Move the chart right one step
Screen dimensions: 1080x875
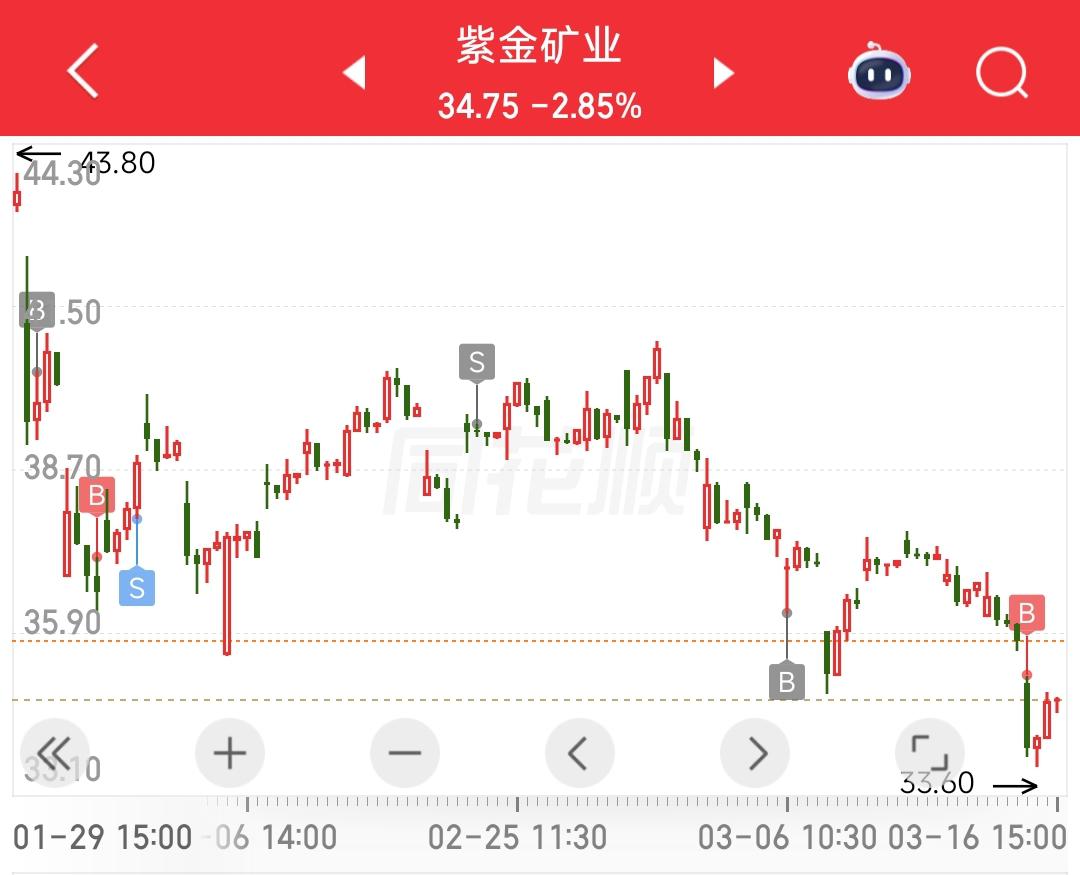coord(755,752)
